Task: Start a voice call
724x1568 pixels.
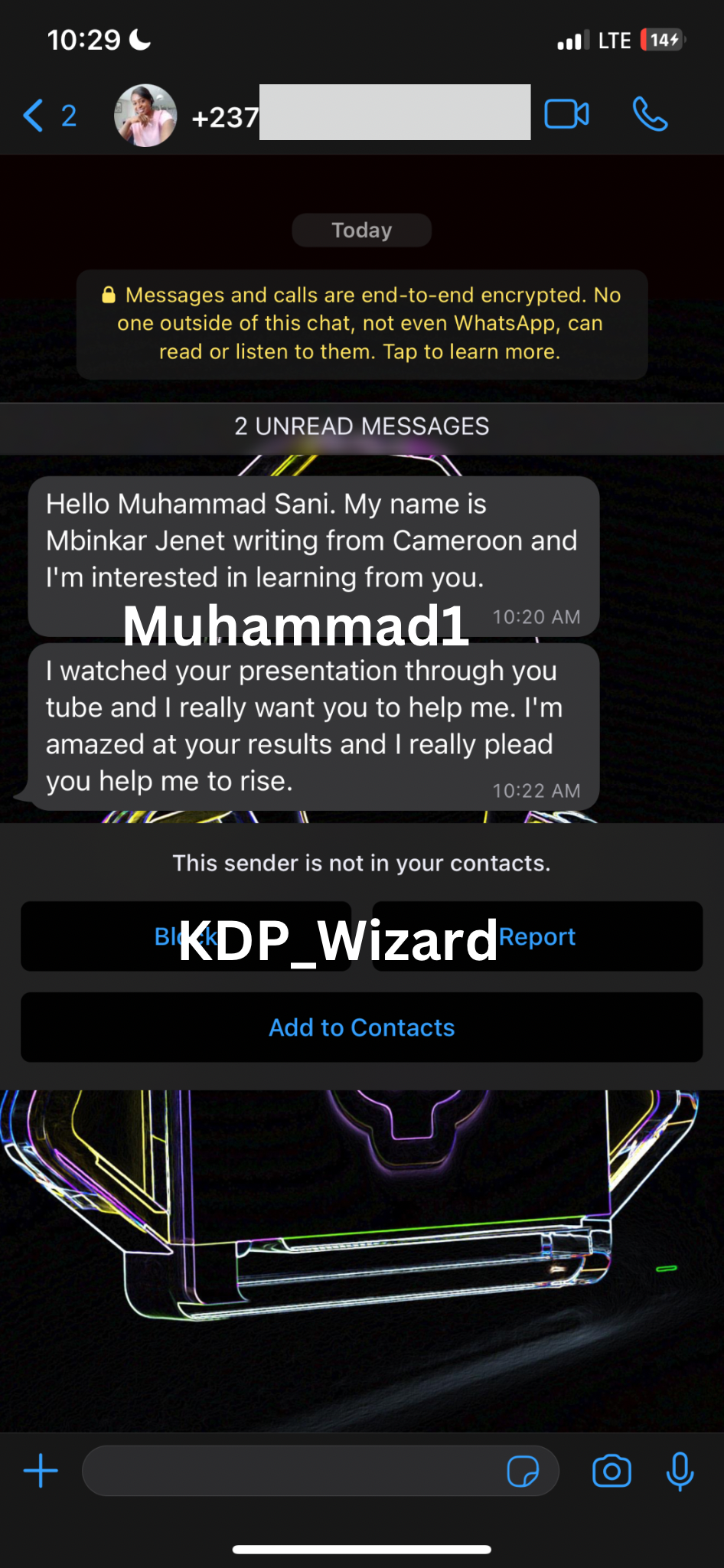Action: [650, 115]
